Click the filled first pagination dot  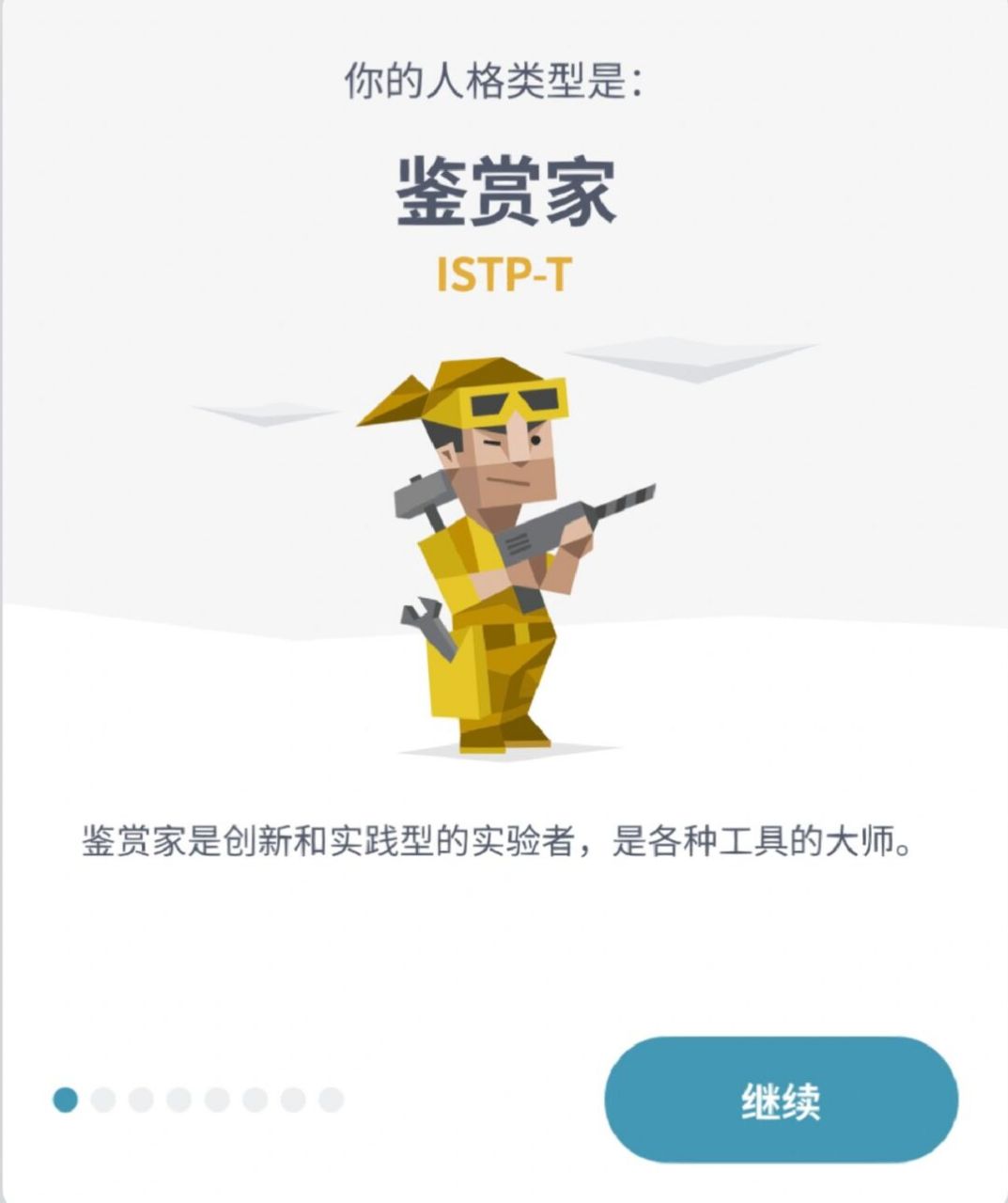pos(64,1097)
